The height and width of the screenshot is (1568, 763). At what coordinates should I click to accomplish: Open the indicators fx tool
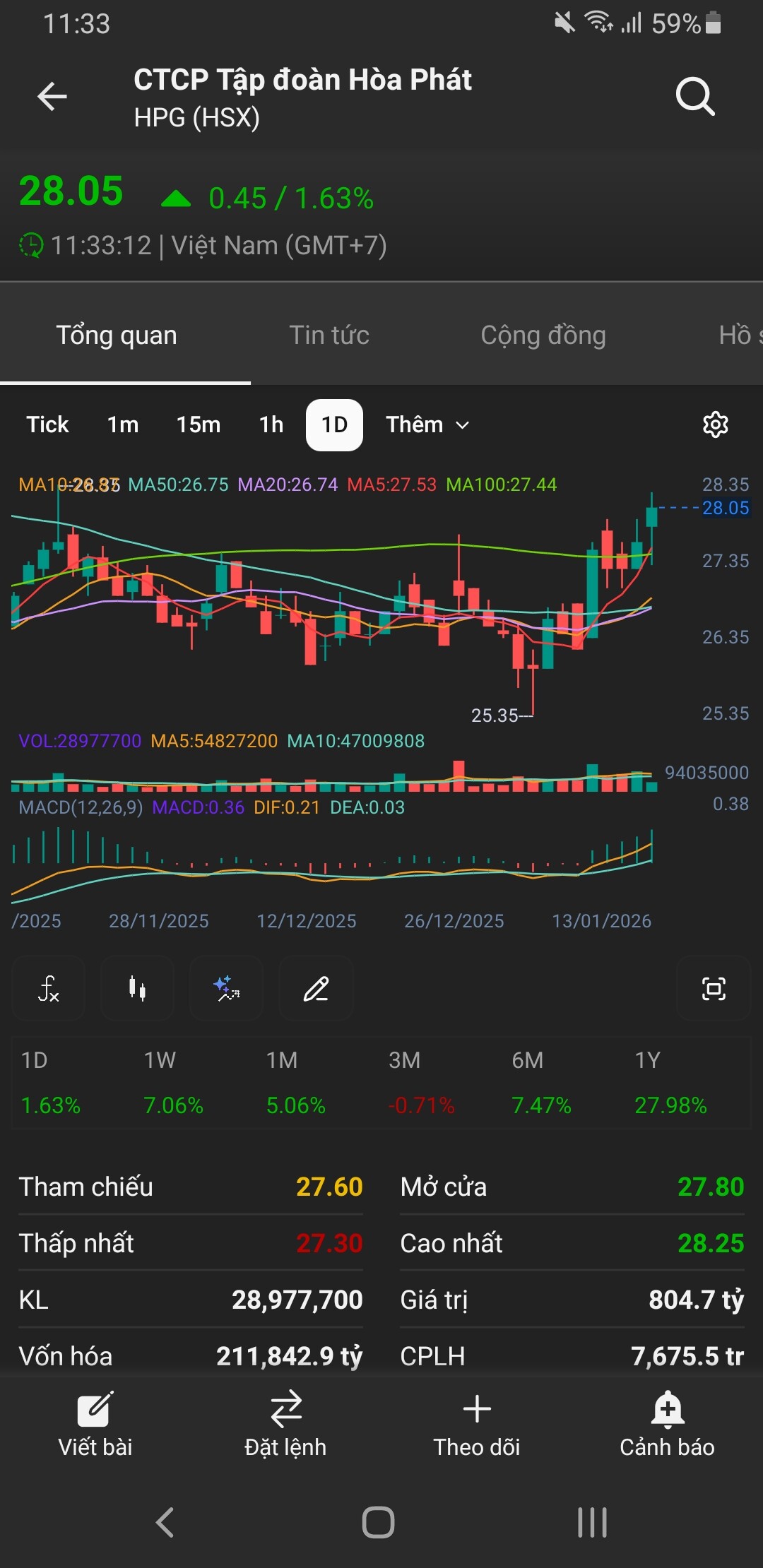[x=48, y=988]
